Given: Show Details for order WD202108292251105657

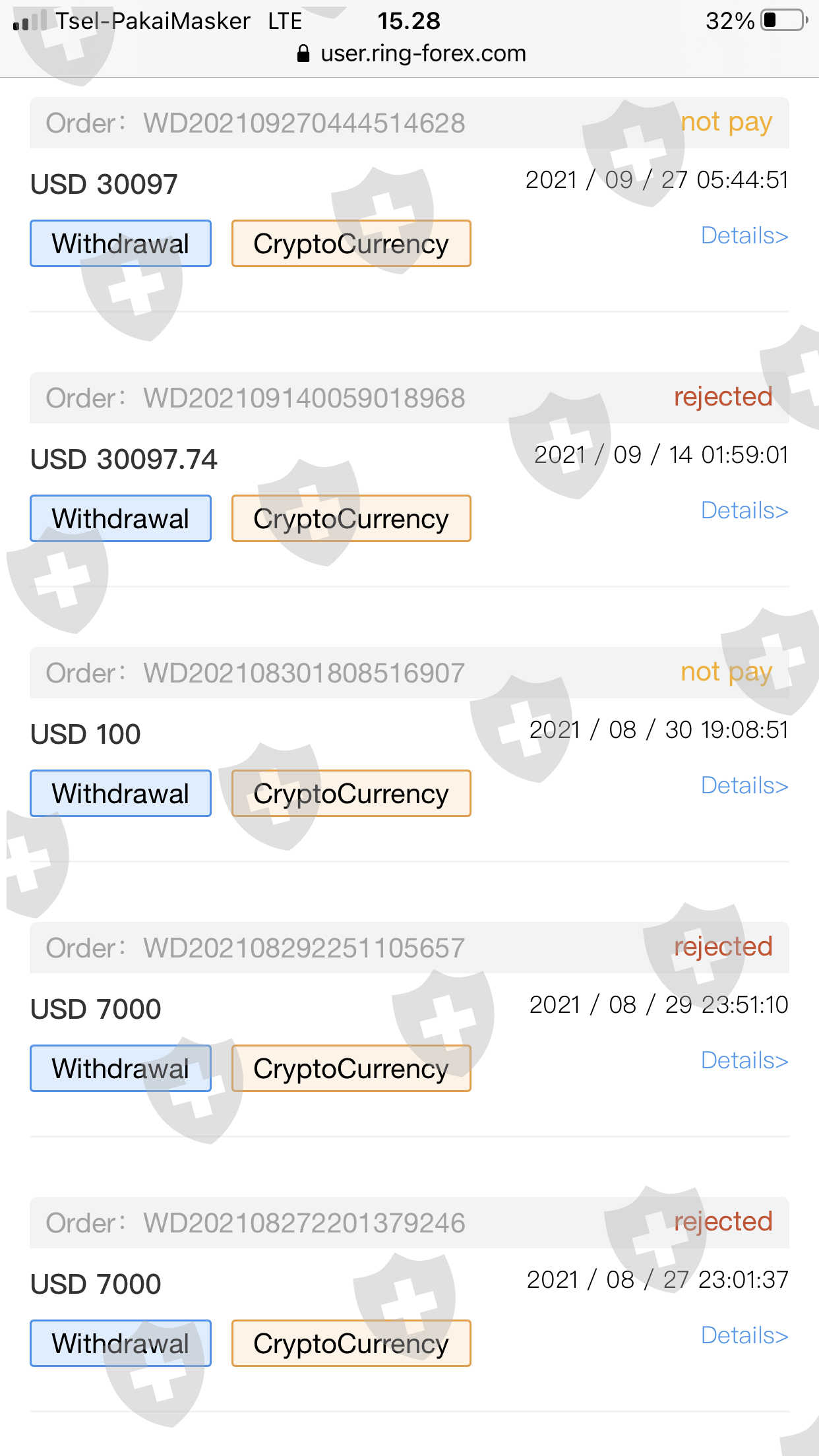Looking at the screenshot, I should 744,1060.
